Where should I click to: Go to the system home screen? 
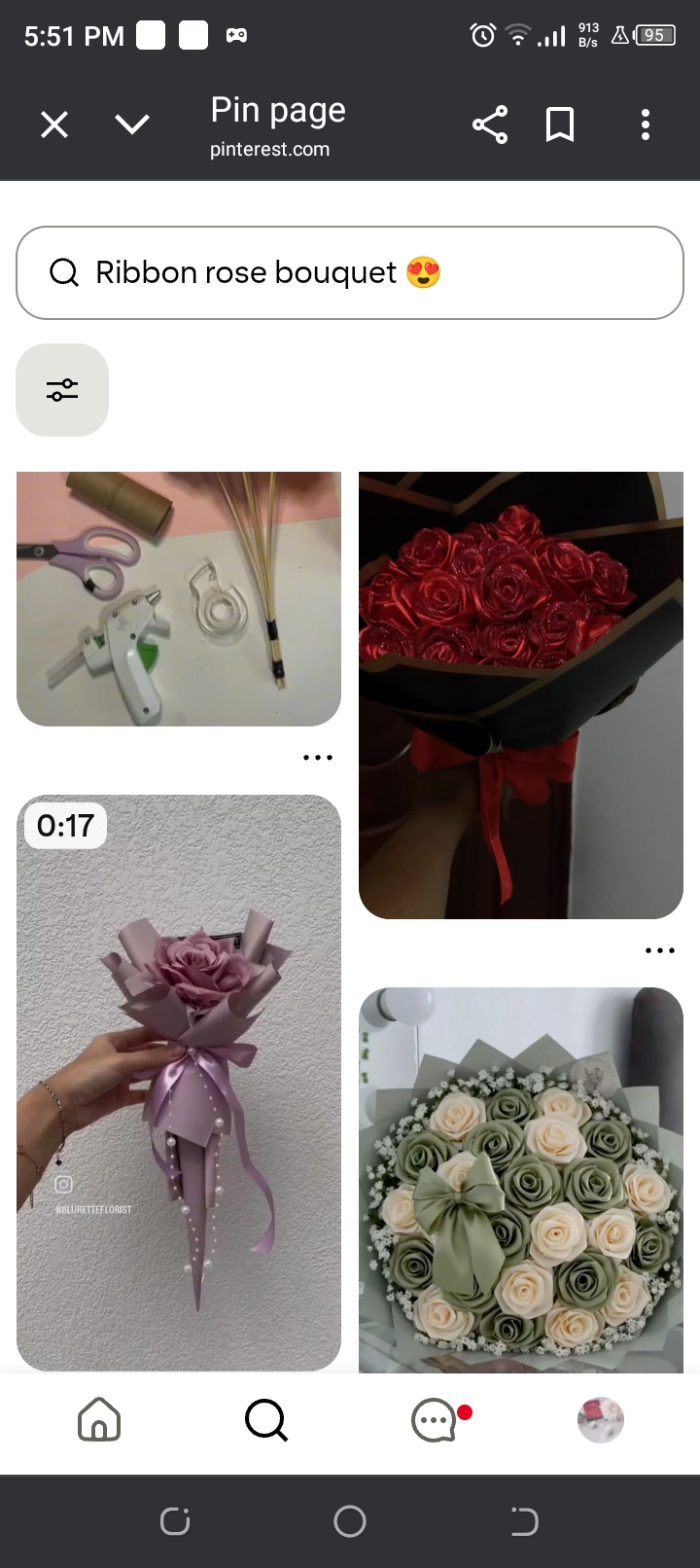pyautogui.click(x=350, y=1521)
